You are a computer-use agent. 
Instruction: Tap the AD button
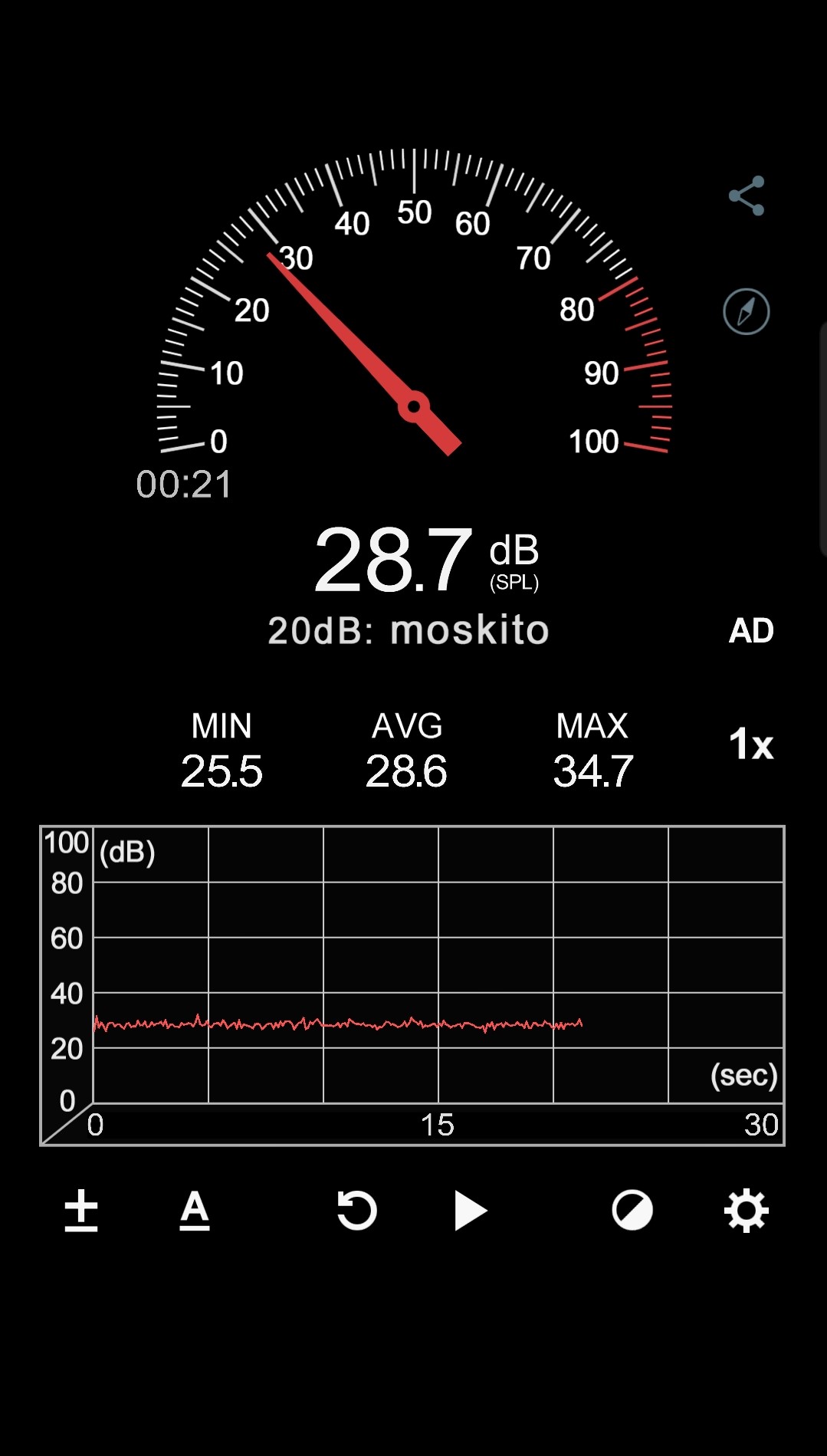click(751, 631)
